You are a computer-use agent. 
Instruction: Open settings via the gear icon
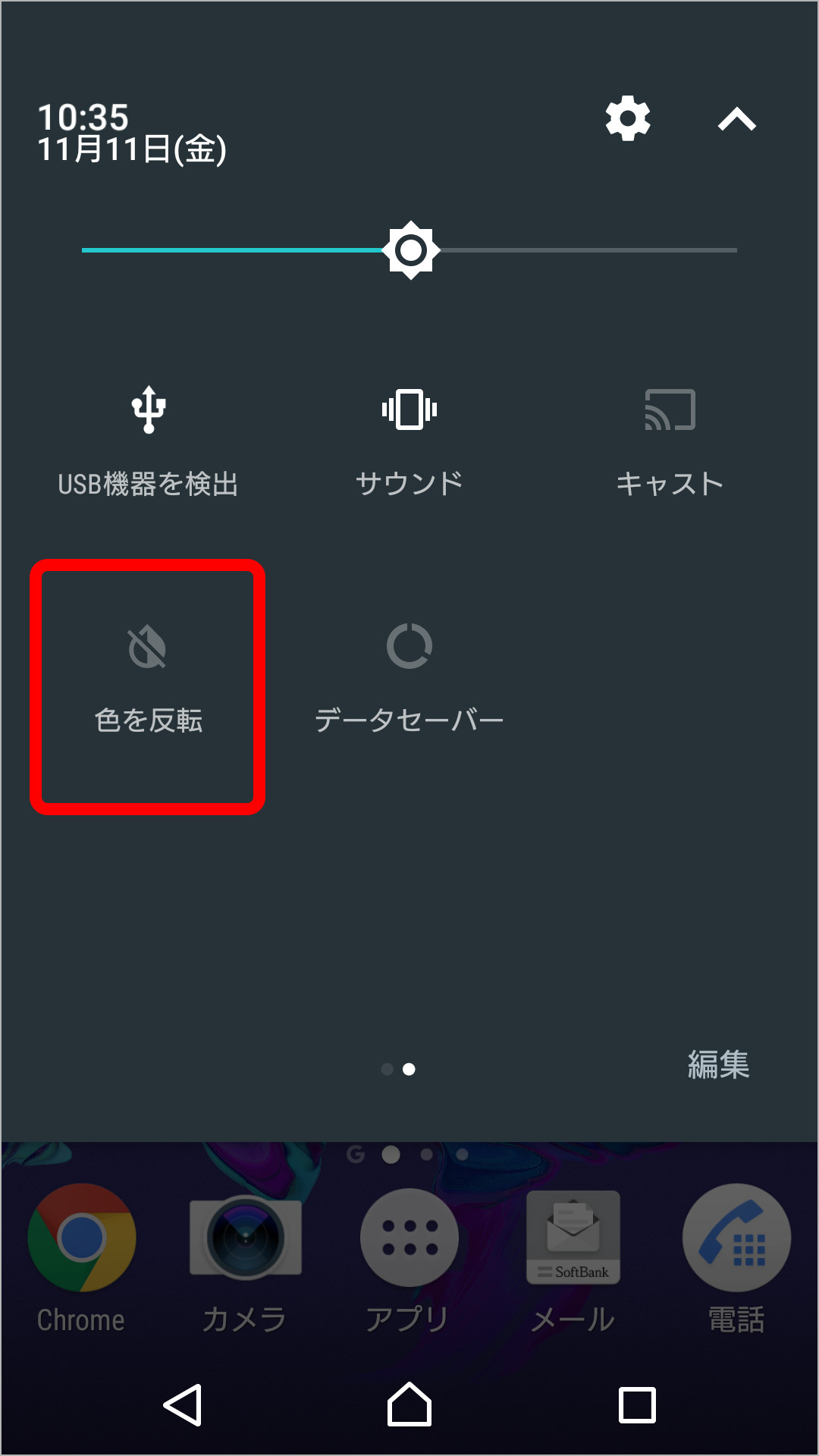click(628, 118)
